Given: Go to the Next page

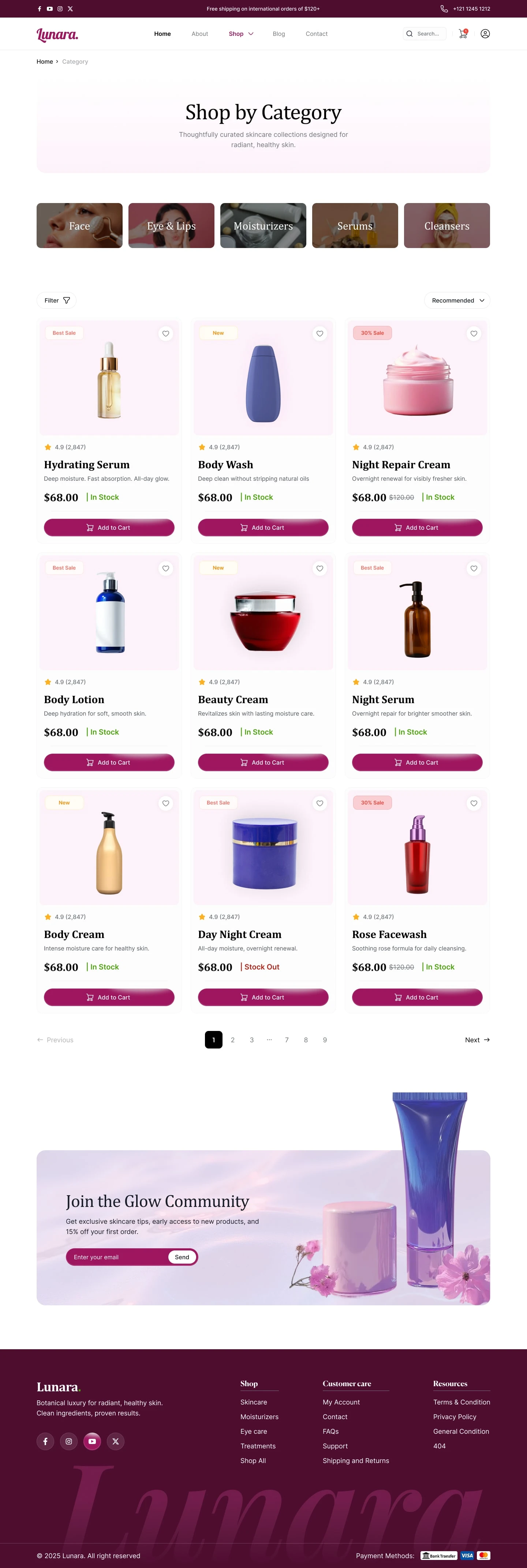Looking at the screenshot, I should tap(477, 1040).
